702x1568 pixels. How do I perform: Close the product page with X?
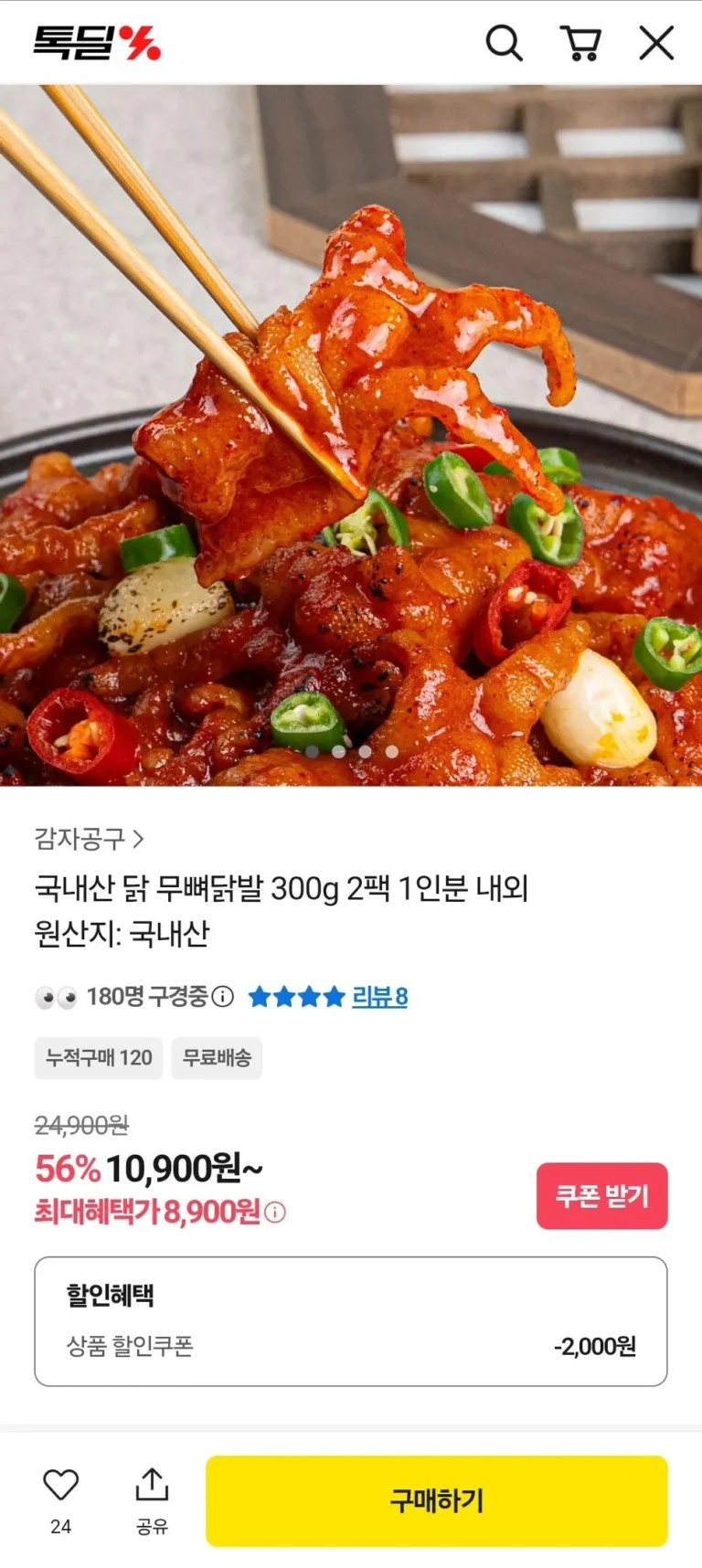click(656, 43)
